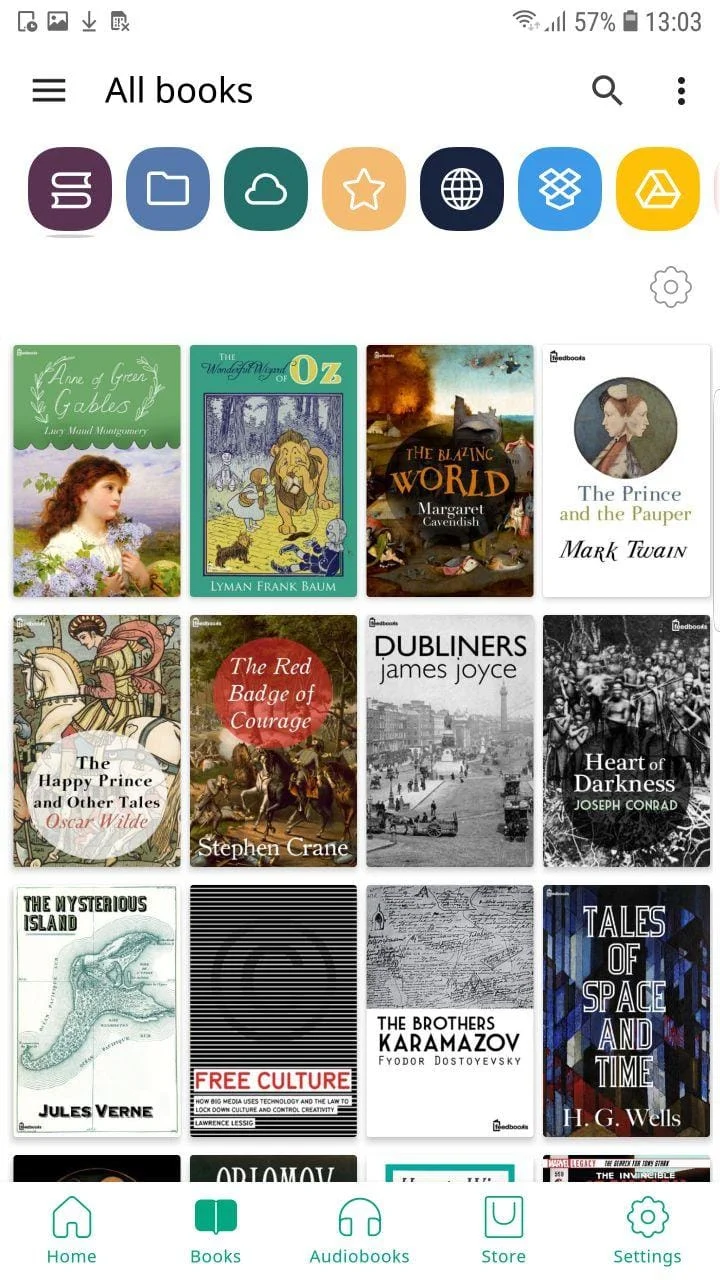Open The Wonderful Wizard of Oz
This screenshot has height=1280, width=720.
point(273,471)
